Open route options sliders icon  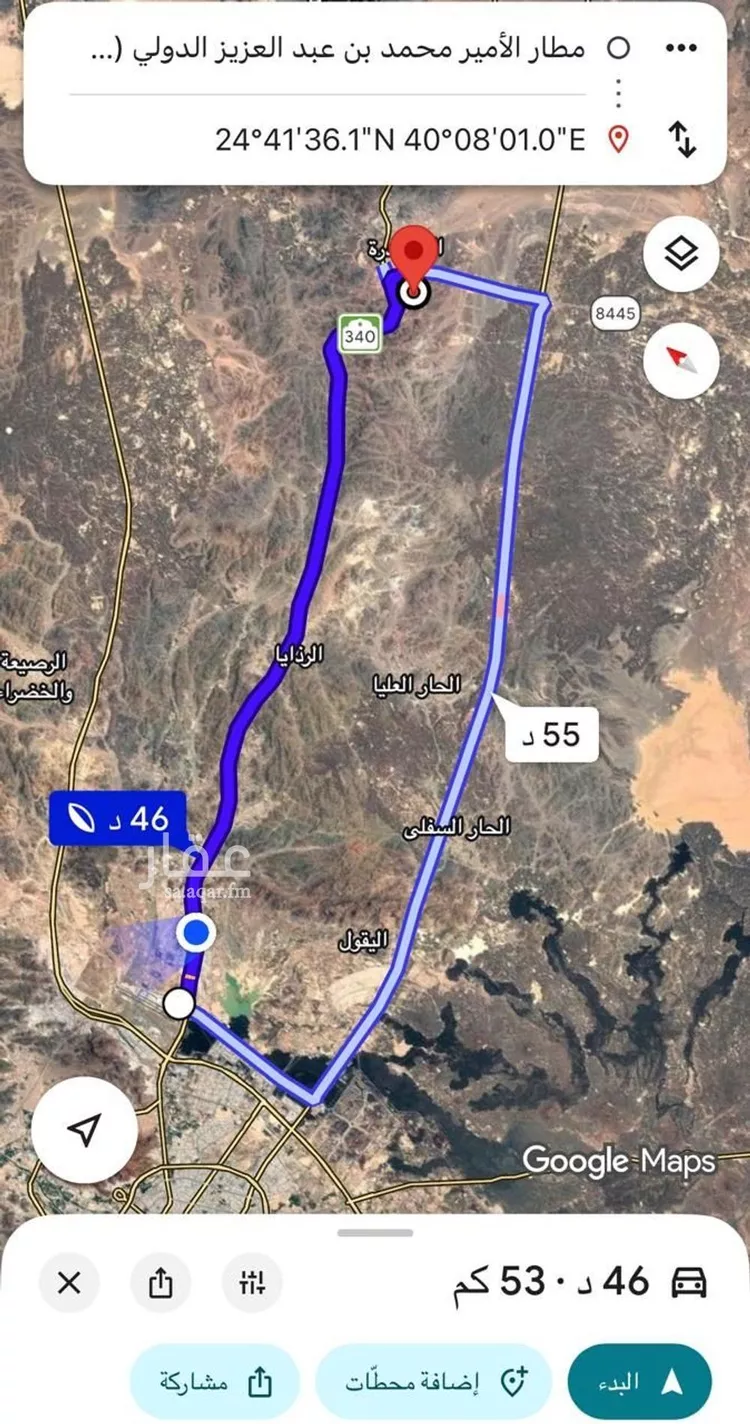click(x=253, y=1282)
